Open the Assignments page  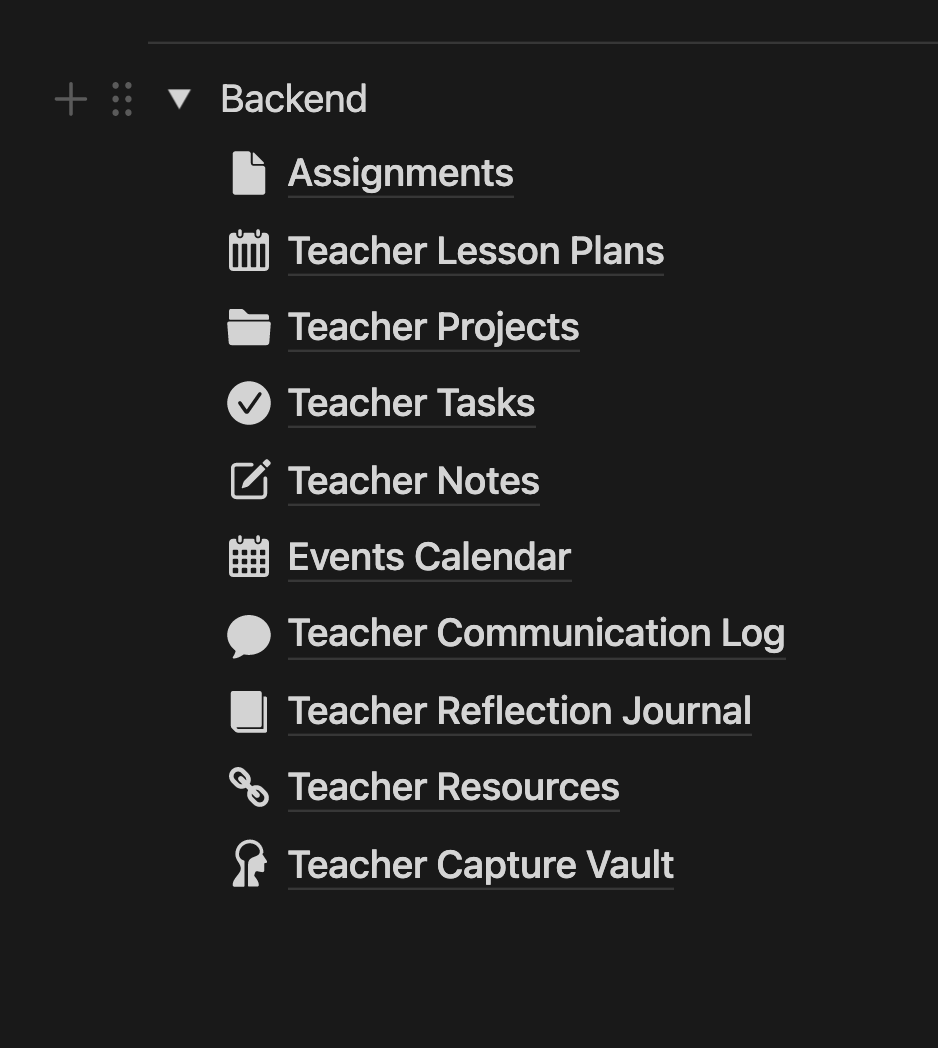400,173
